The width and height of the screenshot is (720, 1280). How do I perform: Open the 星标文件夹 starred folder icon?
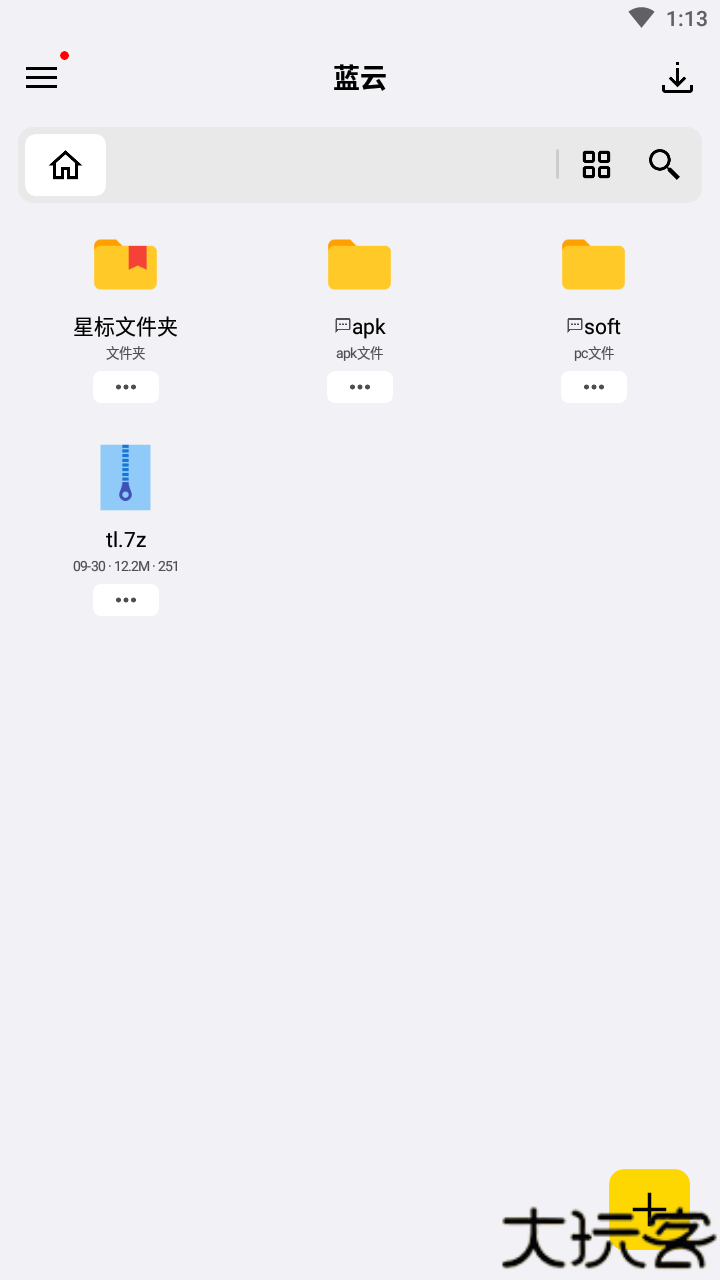coord(125,263)
